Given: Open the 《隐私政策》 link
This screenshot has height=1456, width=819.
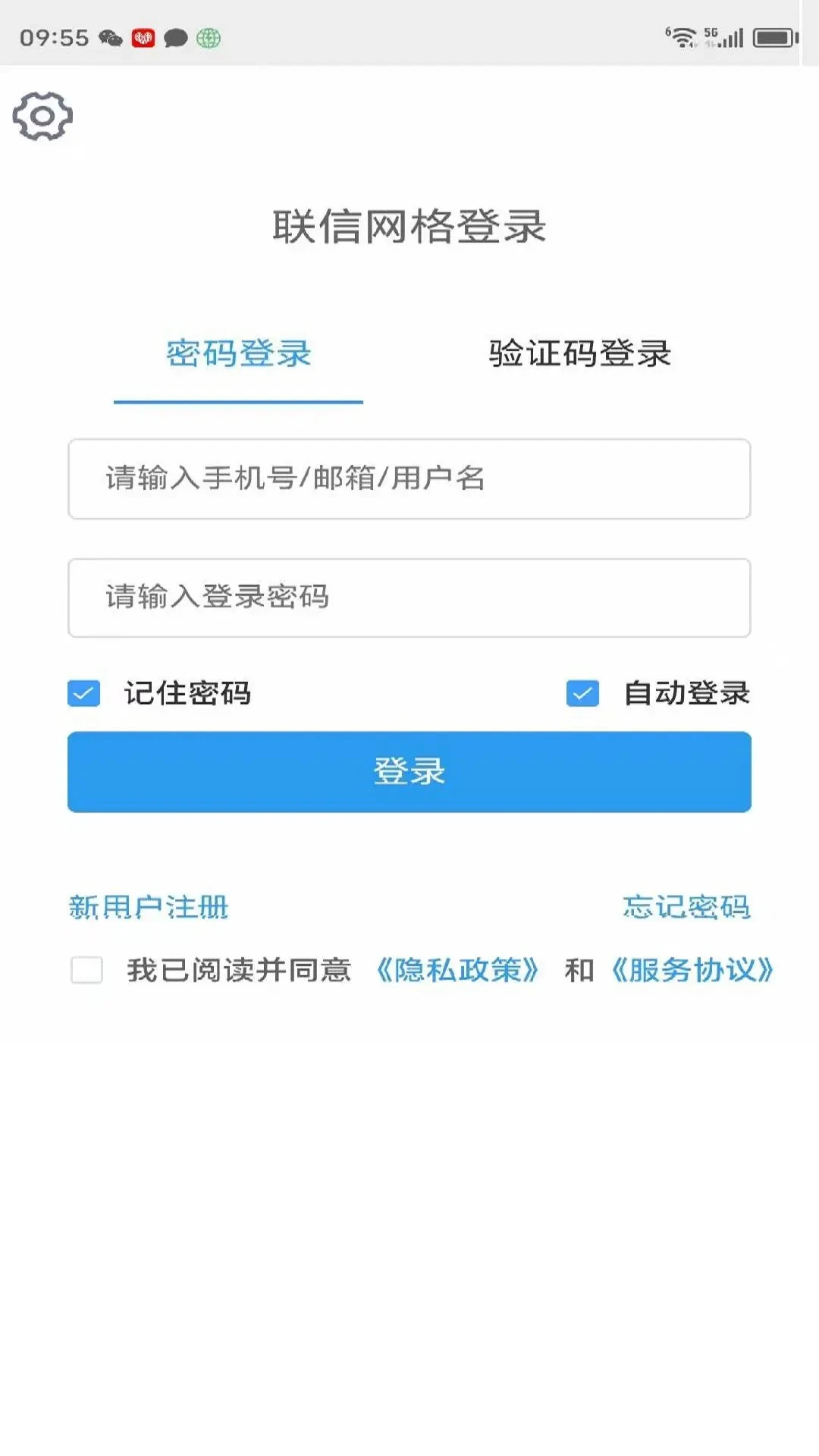Looking at the screenshot, I should click(457, 970).
